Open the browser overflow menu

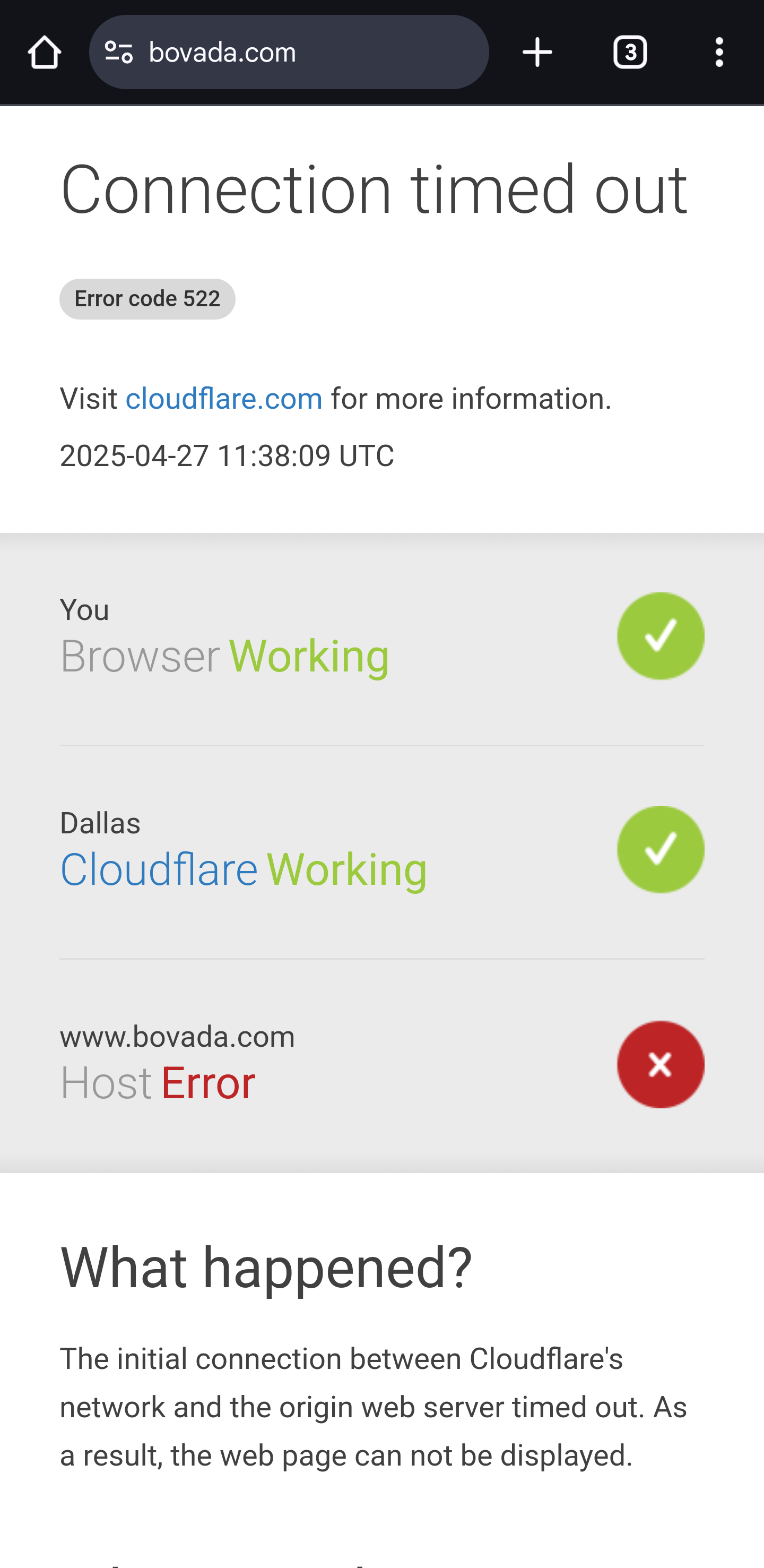pyautogui.click(x=719, y=53)
